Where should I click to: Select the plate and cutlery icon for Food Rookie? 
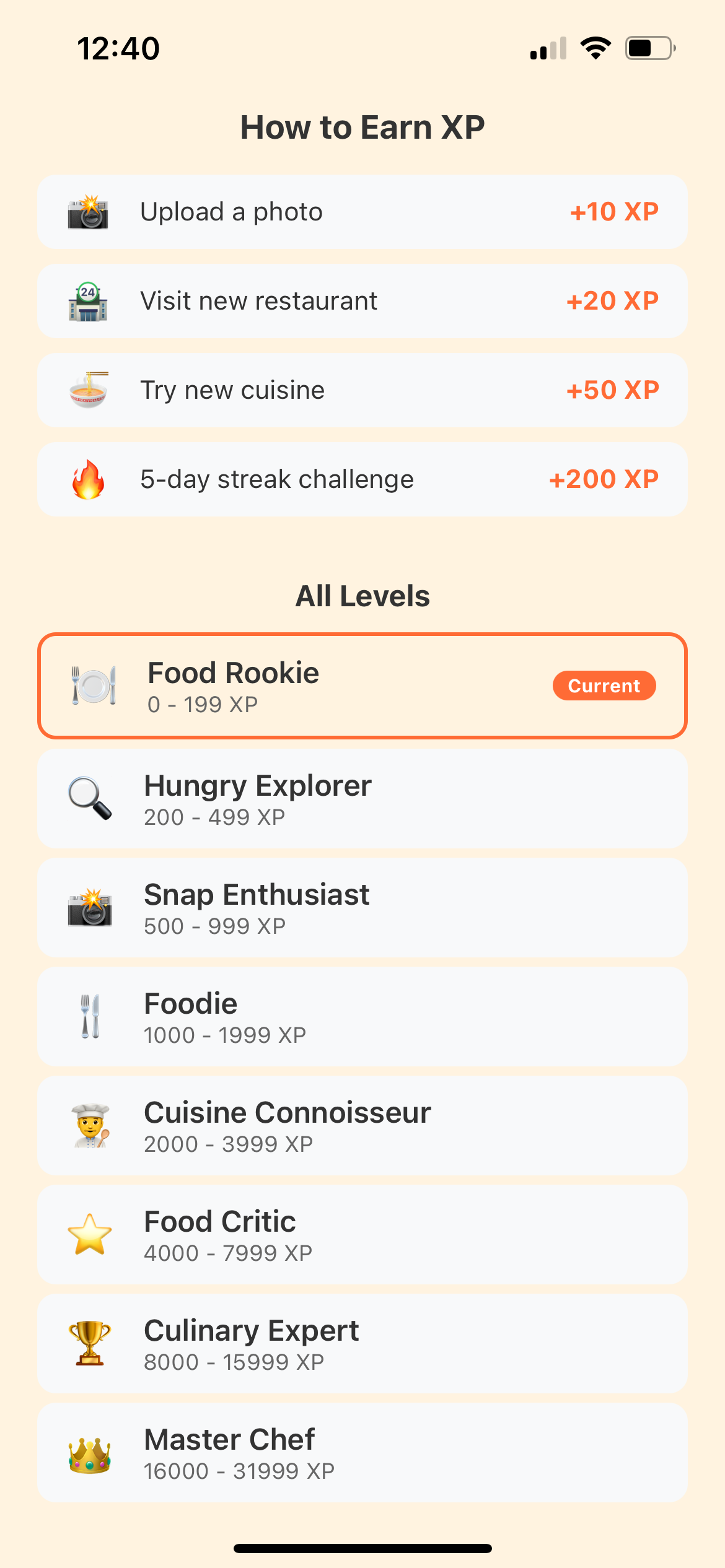(x=94, y=685)
